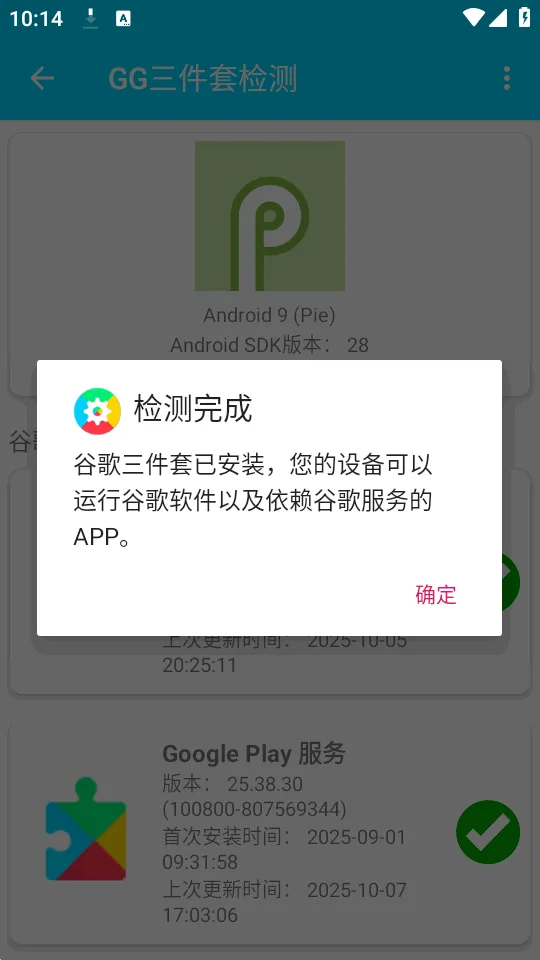
Task: Open the Google Play 服务 card
Action: pos(269,833)
